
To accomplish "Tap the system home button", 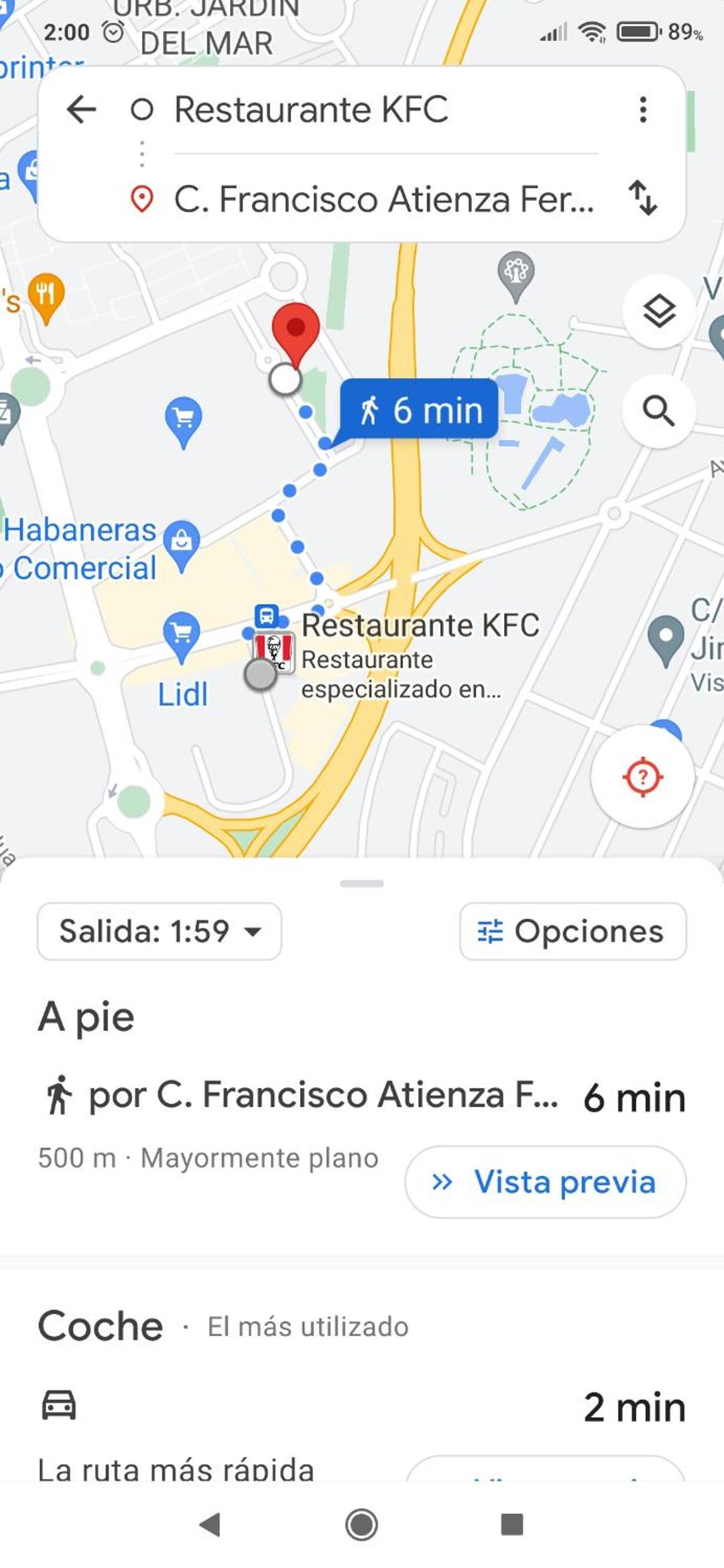I will (x=362, y=1524).
